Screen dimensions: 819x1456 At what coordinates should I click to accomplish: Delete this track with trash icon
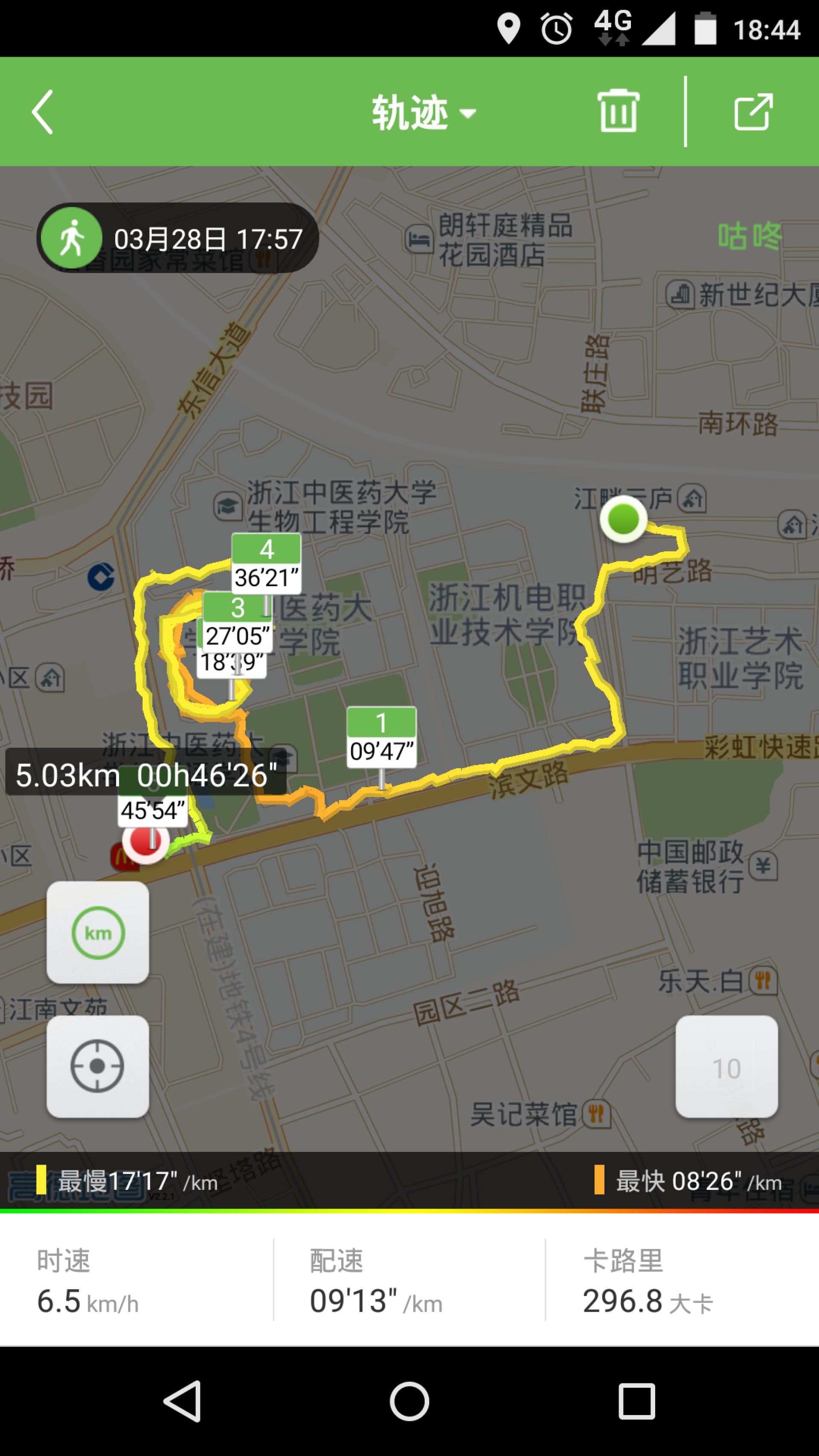coord(618,111)
